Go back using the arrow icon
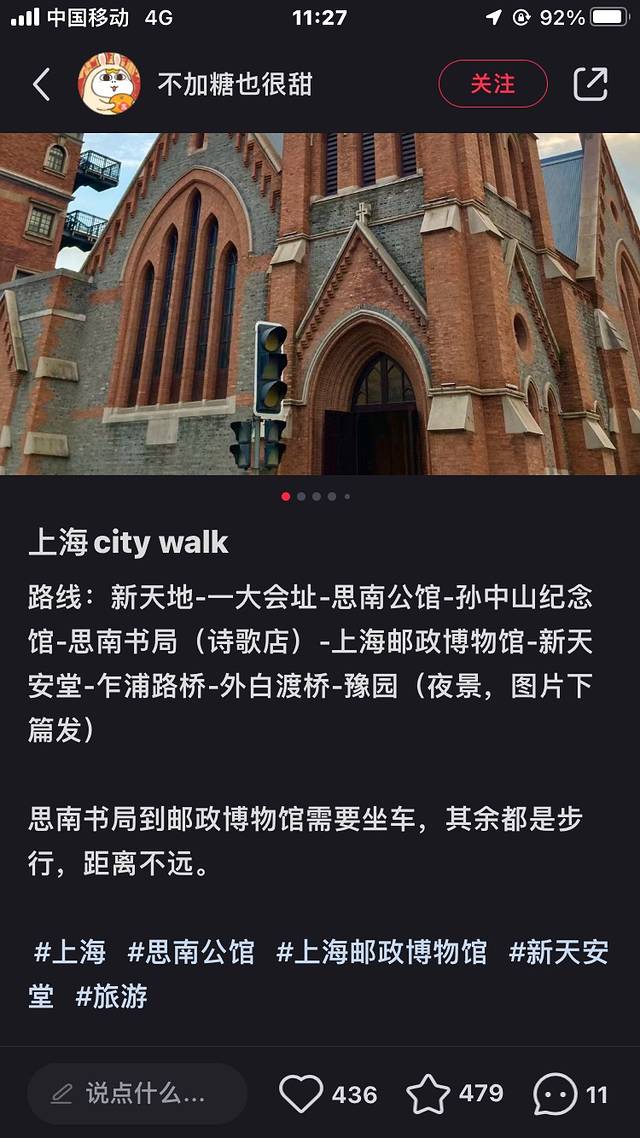 41,85
